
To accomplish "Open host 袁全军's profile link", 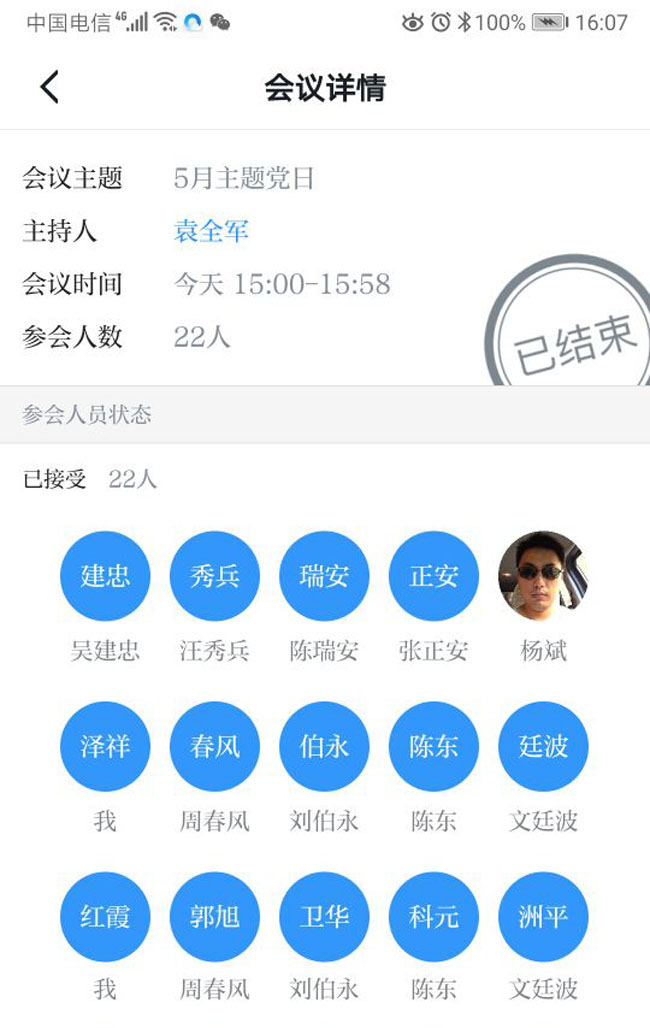I will click(211, 232).
